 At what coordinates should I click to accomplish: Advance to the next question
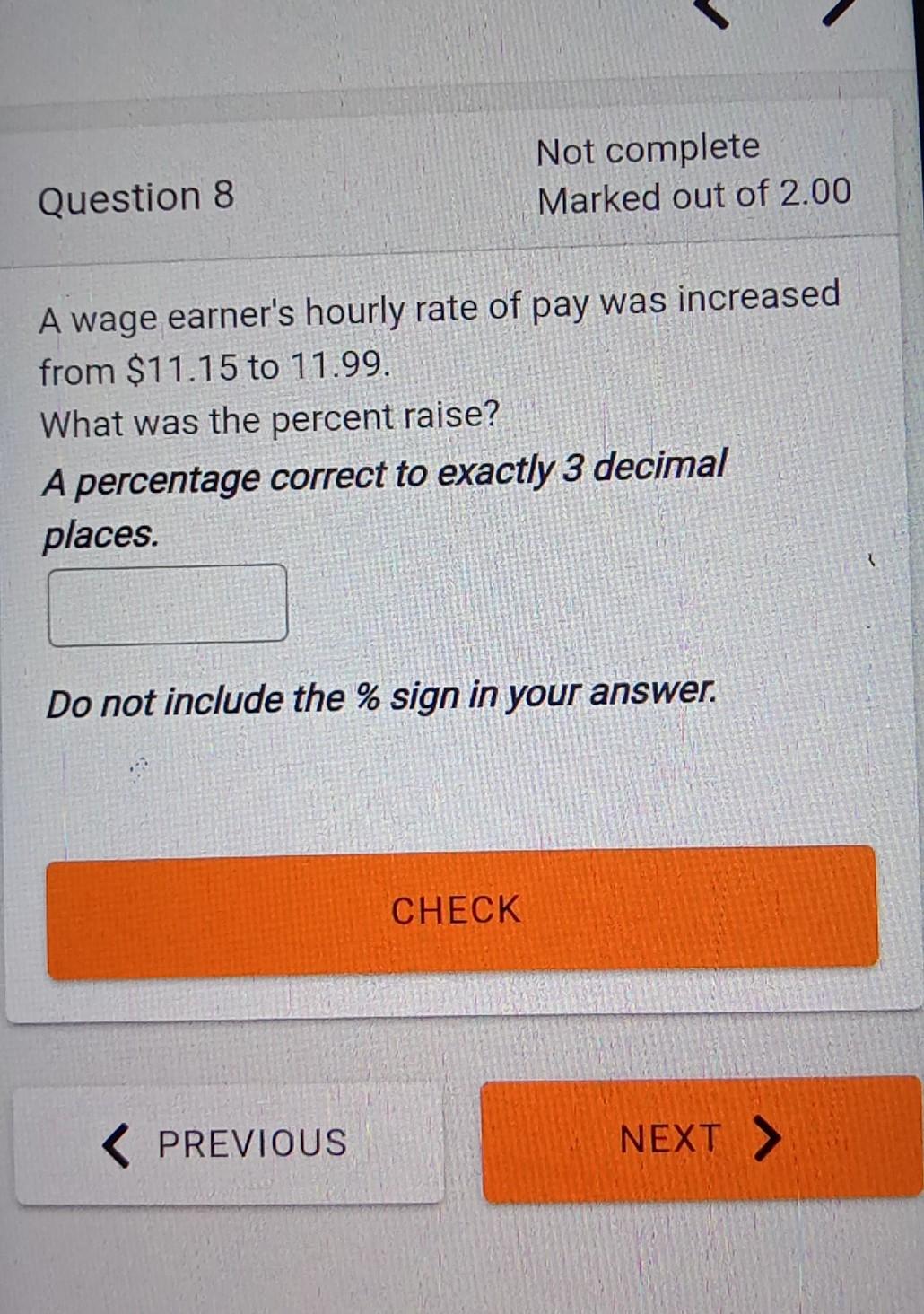click(701, 1140)
